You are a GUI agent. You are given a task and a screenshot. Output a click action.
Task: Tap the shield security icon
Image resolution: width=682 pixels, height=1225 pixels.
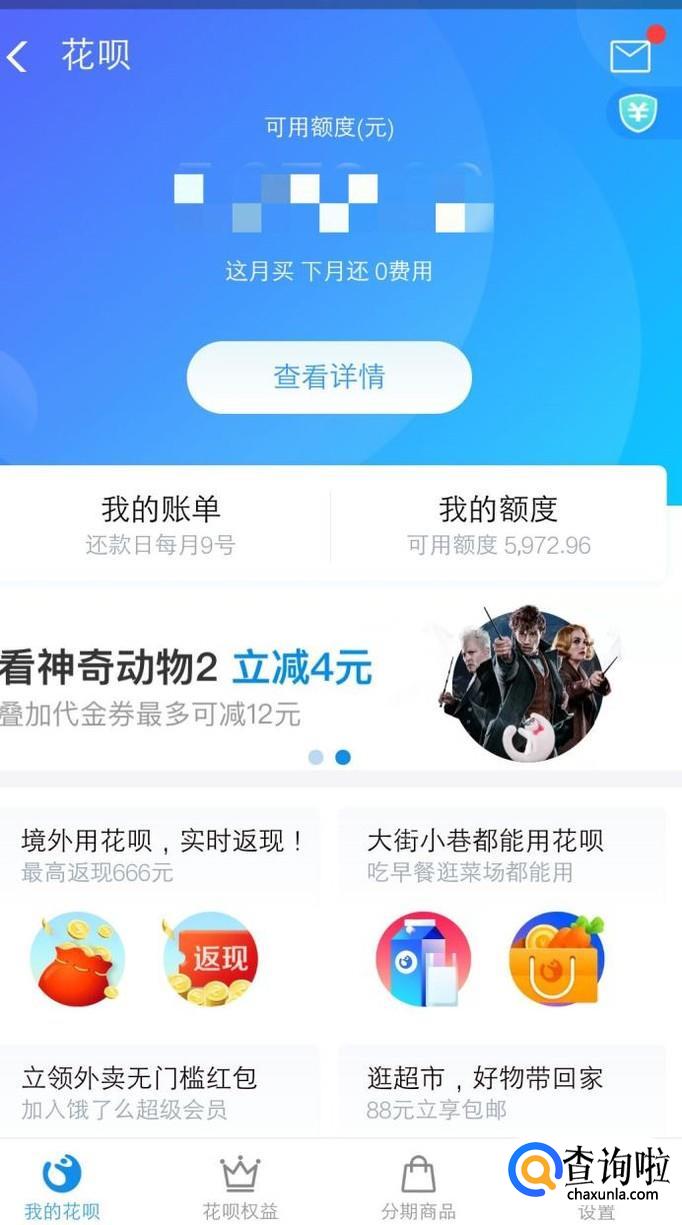point(638,113)
